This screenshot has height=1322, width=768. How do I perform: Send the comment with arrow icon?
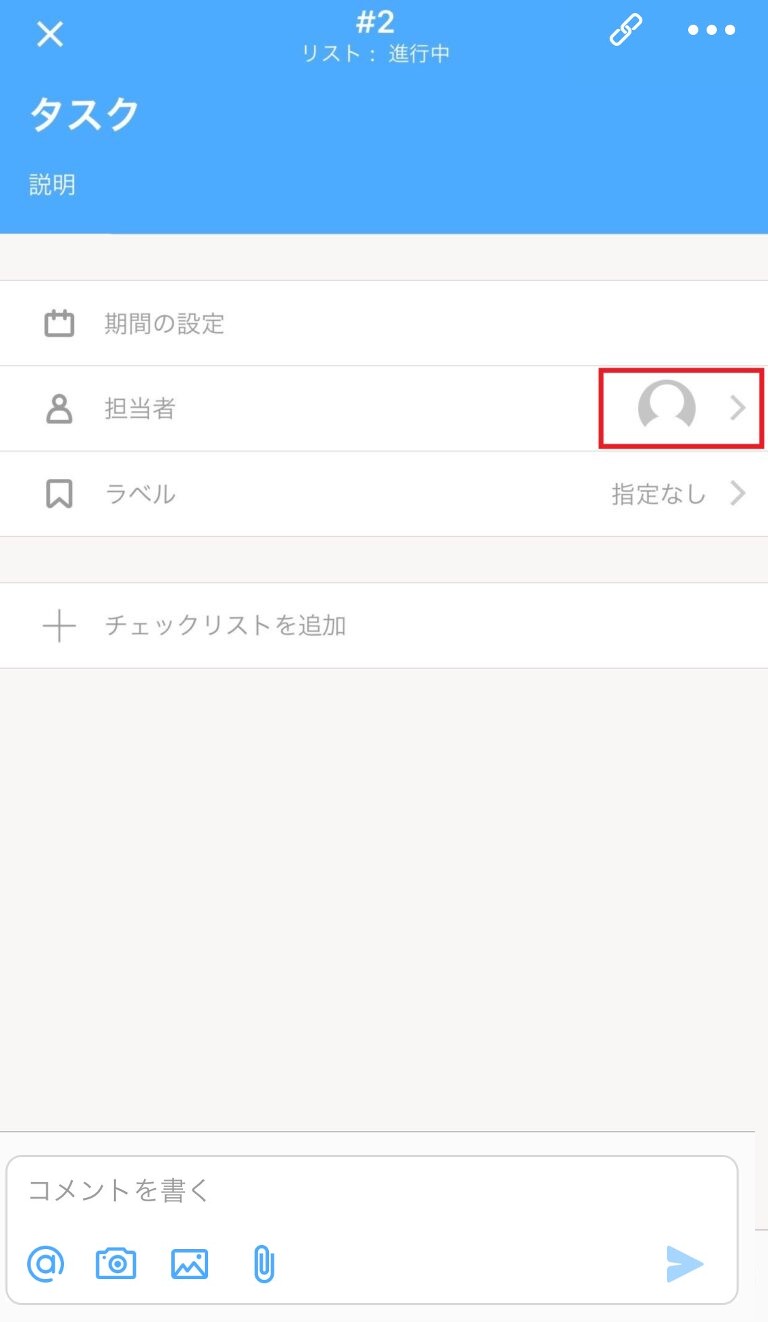tap(685, 1264)
